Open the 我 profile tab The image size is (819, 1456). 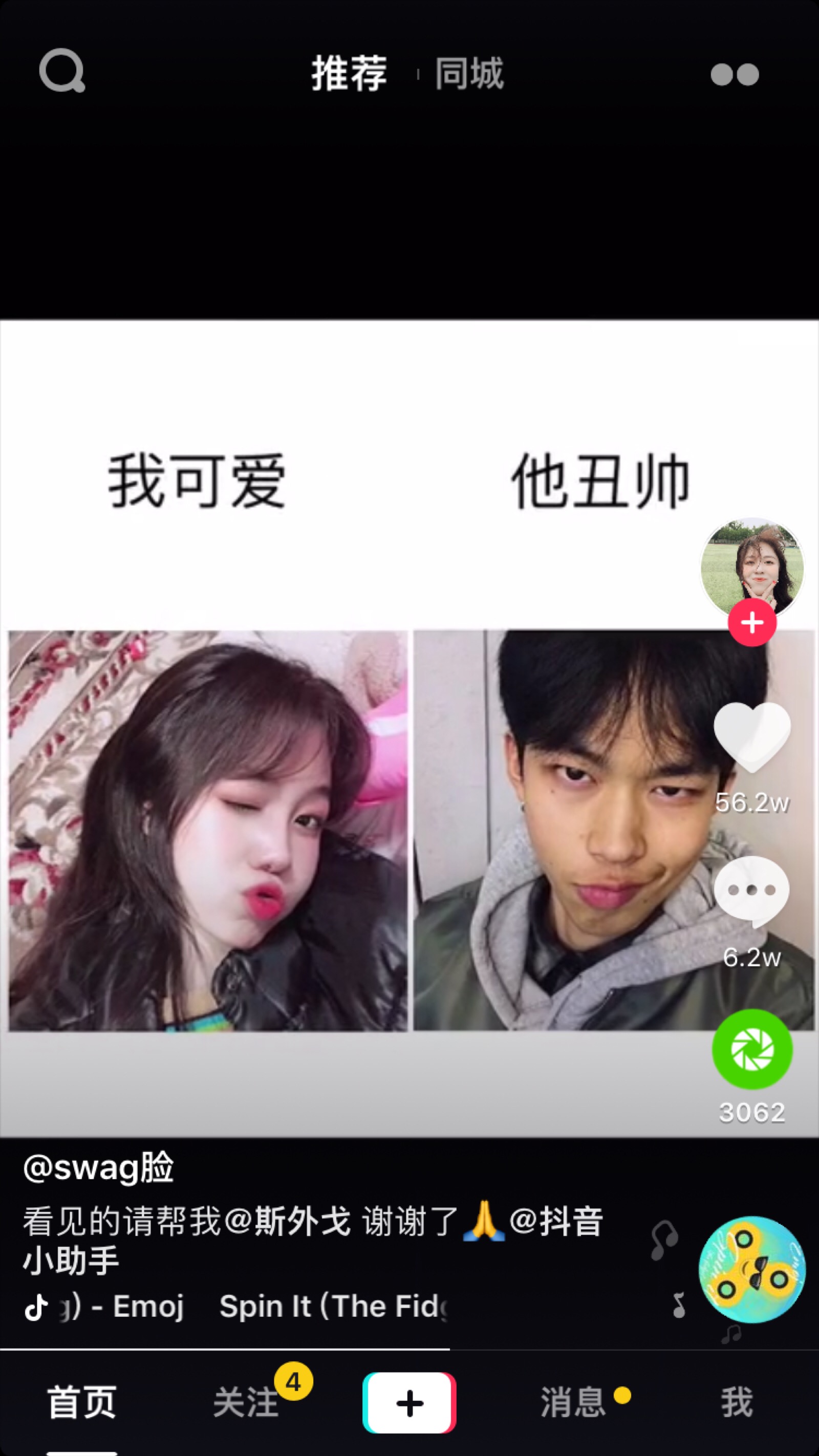737,1402
